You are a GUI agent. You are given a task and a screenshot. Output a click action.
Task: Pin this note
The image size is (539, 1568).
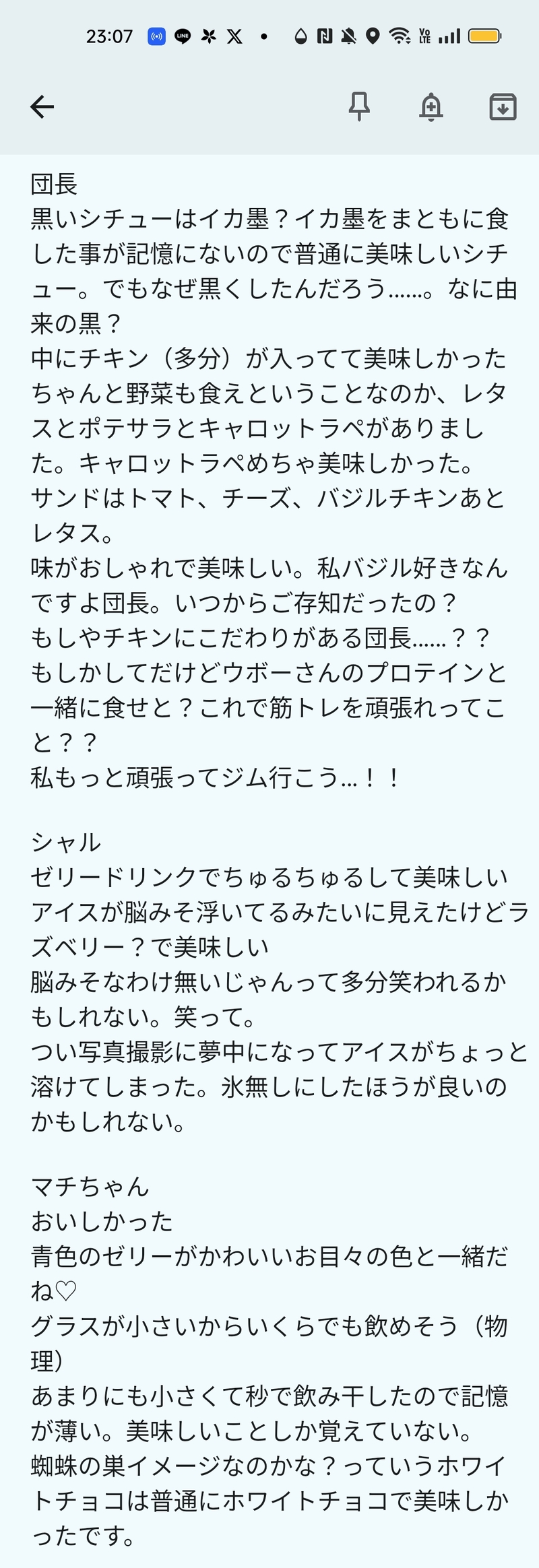(359, 106)
